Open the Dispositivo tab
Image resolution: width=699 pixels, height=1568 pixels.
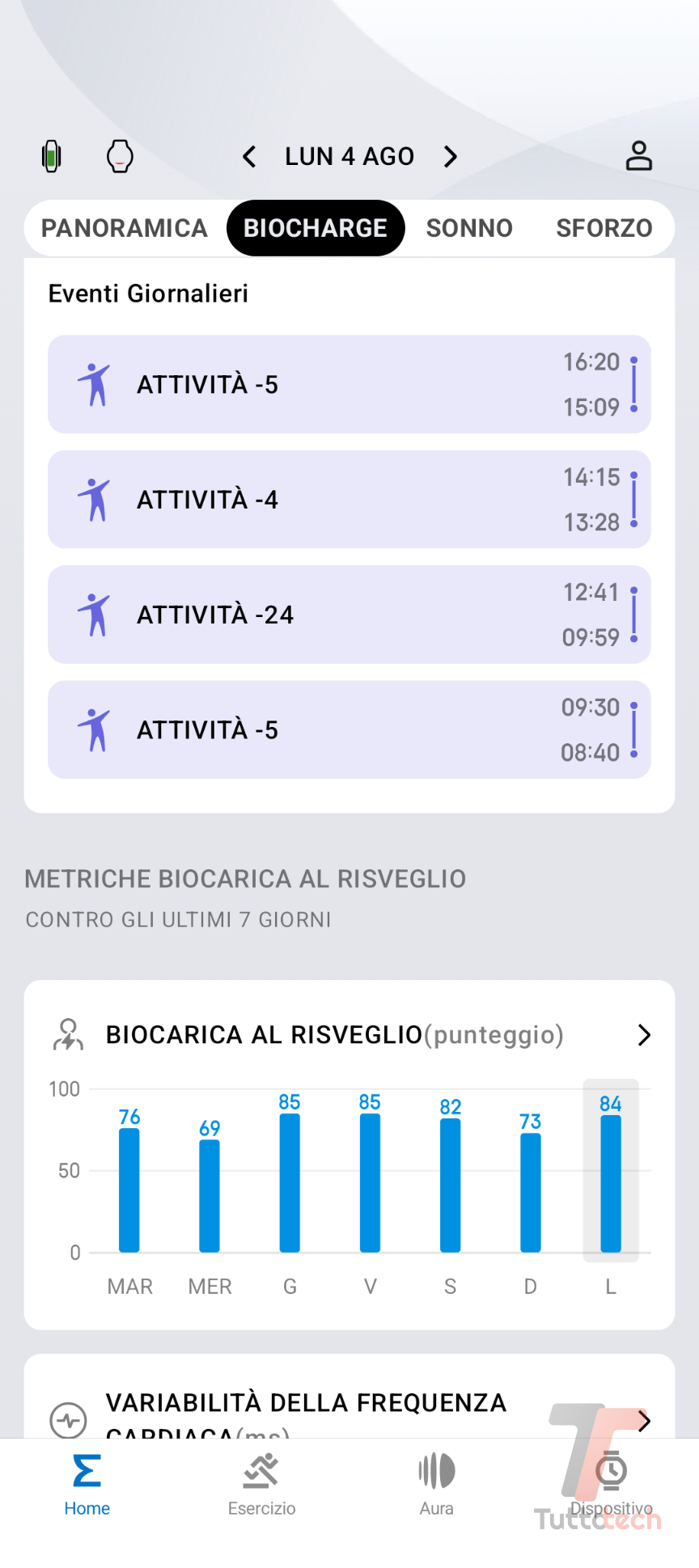pos(611,1485)
